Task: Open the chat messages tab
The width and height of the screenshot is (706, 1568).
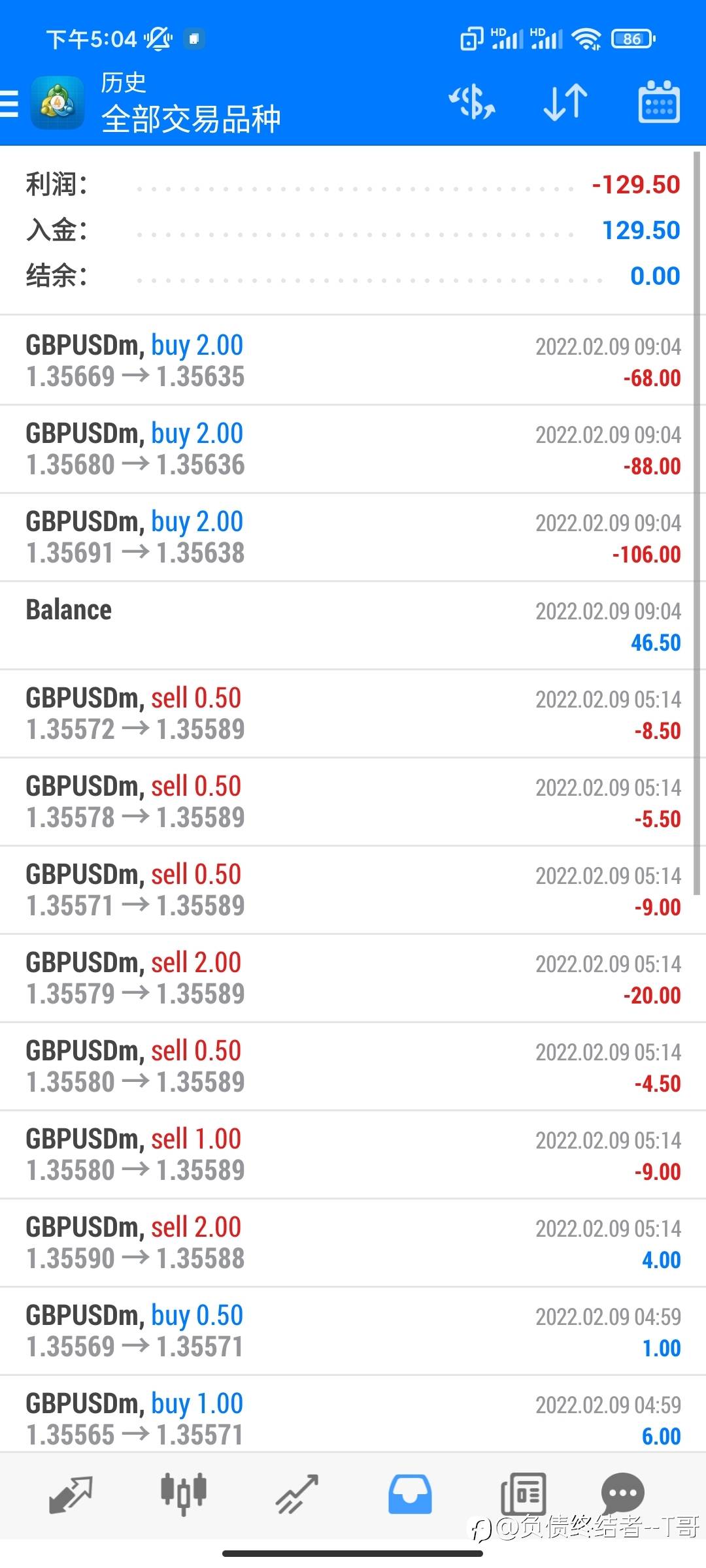Action: (622, 1493)
